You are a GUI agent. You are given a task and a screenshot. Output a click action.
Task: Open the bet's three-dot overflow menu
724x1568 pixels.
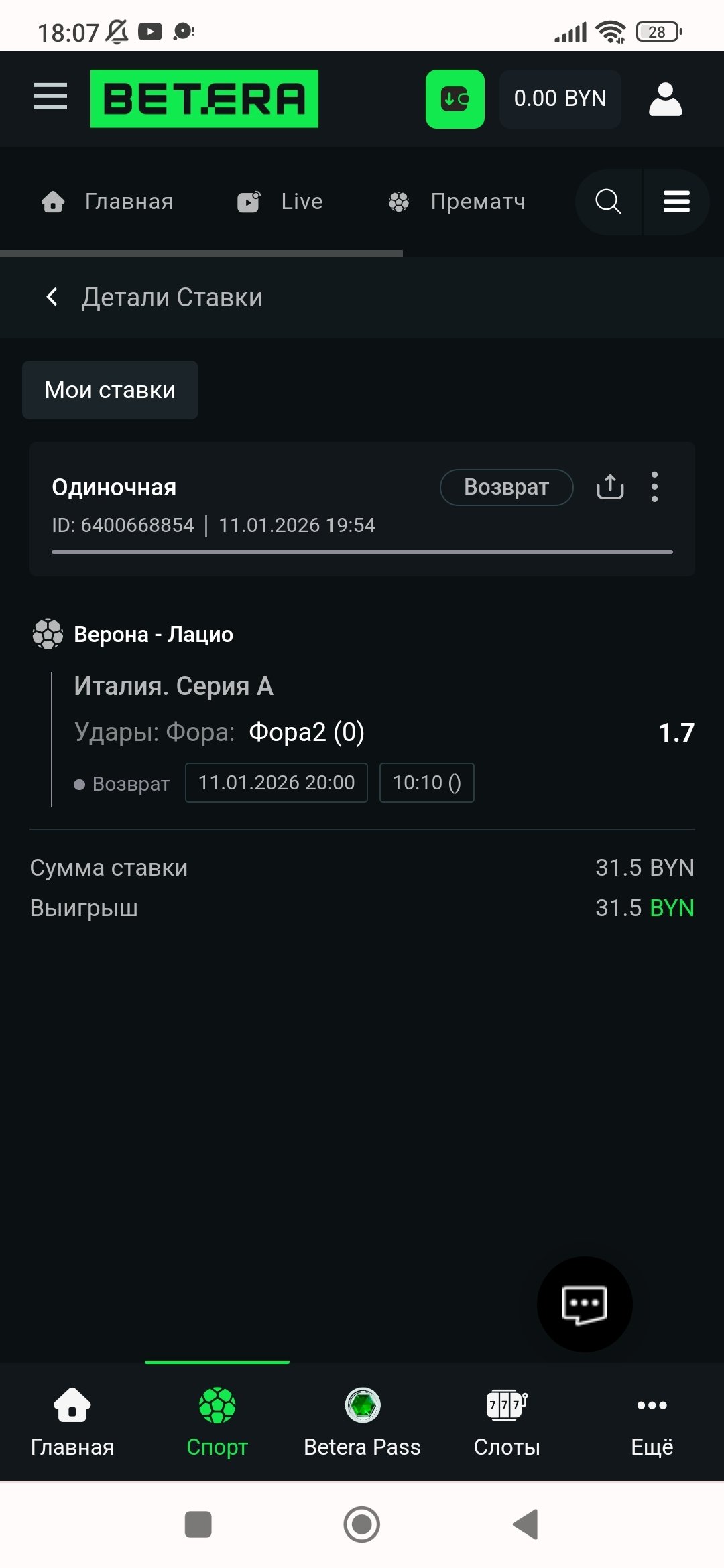pyautogui.click(x=654, y=487)
